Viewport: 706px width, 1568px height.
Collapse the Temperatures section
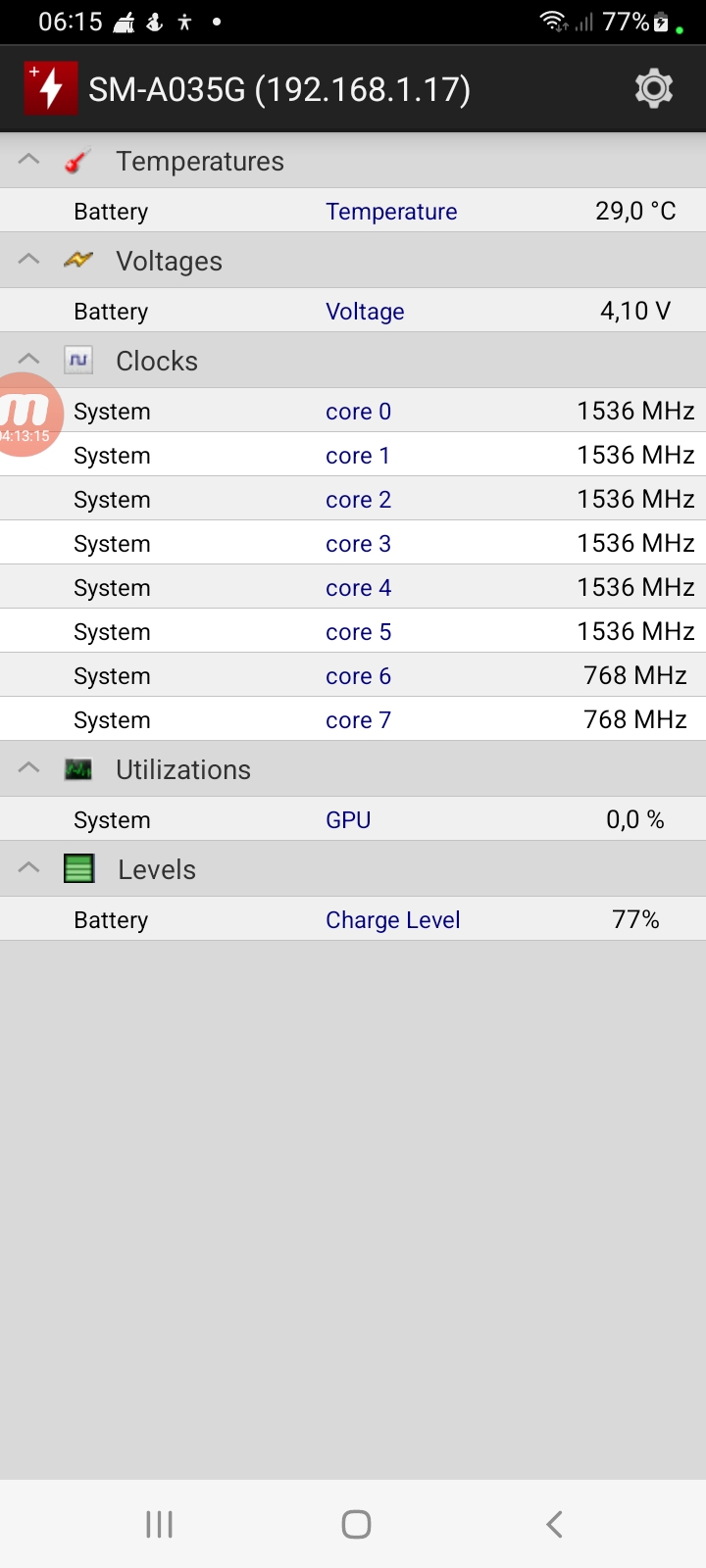[29, 159]
